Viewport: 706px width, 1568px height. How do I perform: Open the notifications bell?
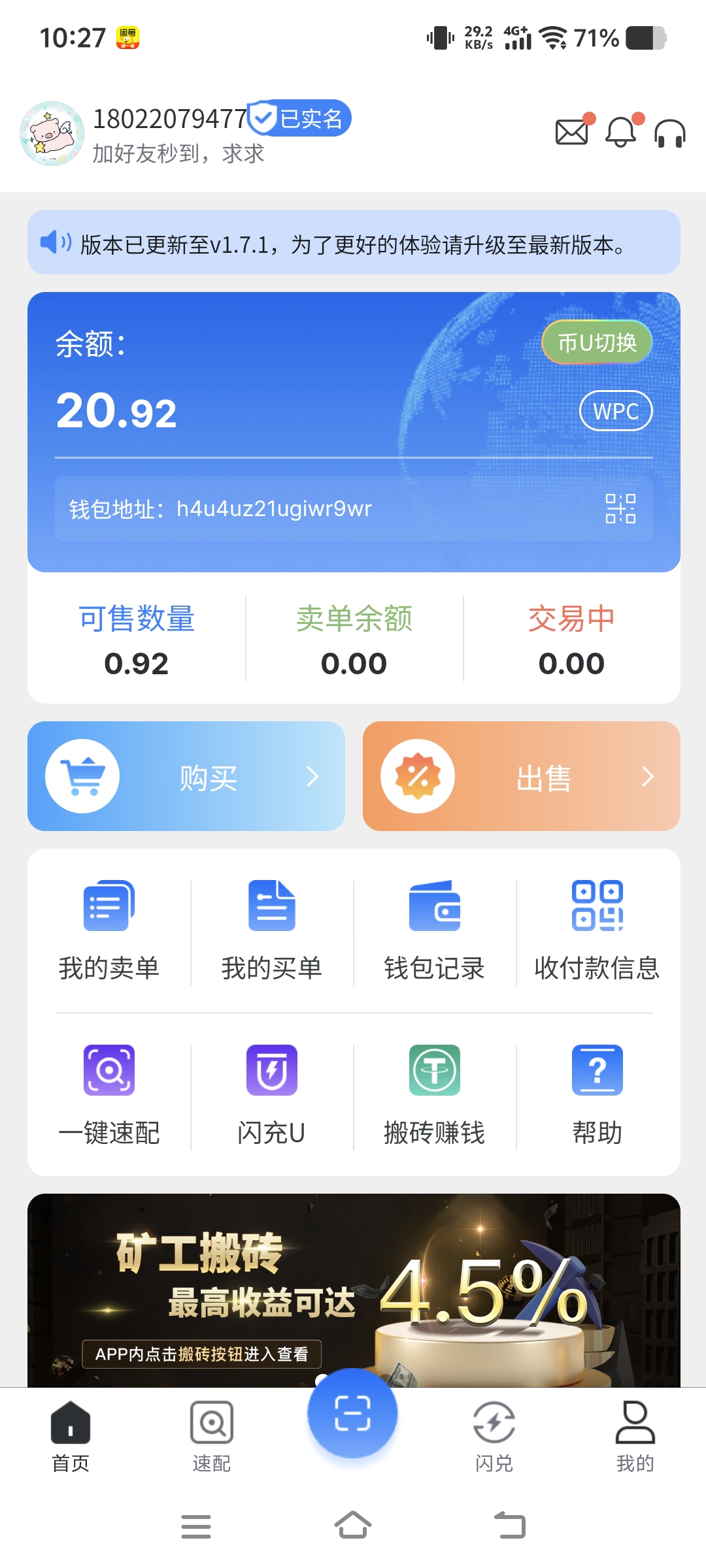click(x=621, y=133)
